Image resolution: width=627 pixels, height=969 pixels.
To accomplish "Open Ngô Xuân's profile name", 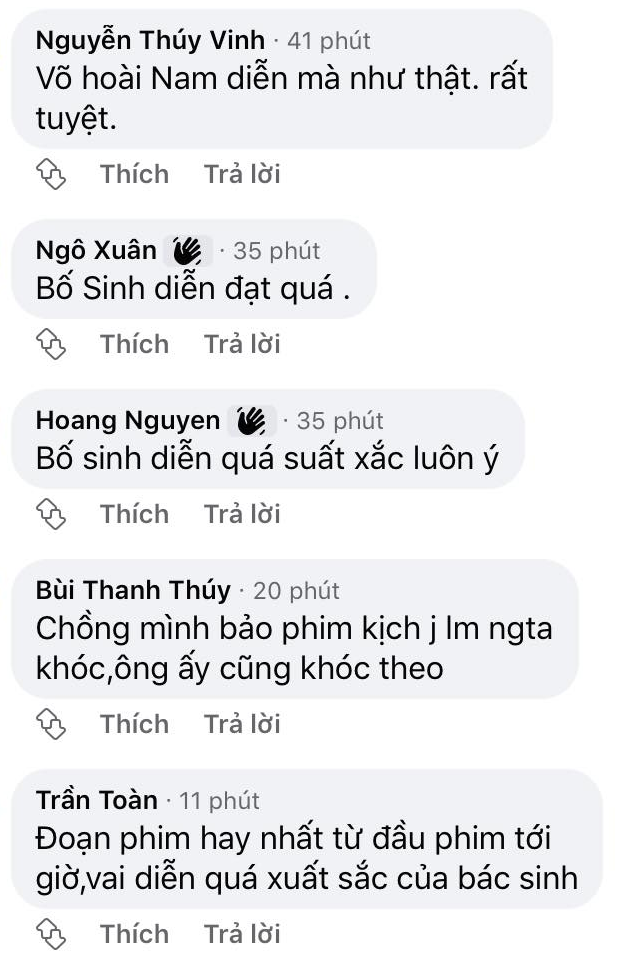I will coord(96,250).
